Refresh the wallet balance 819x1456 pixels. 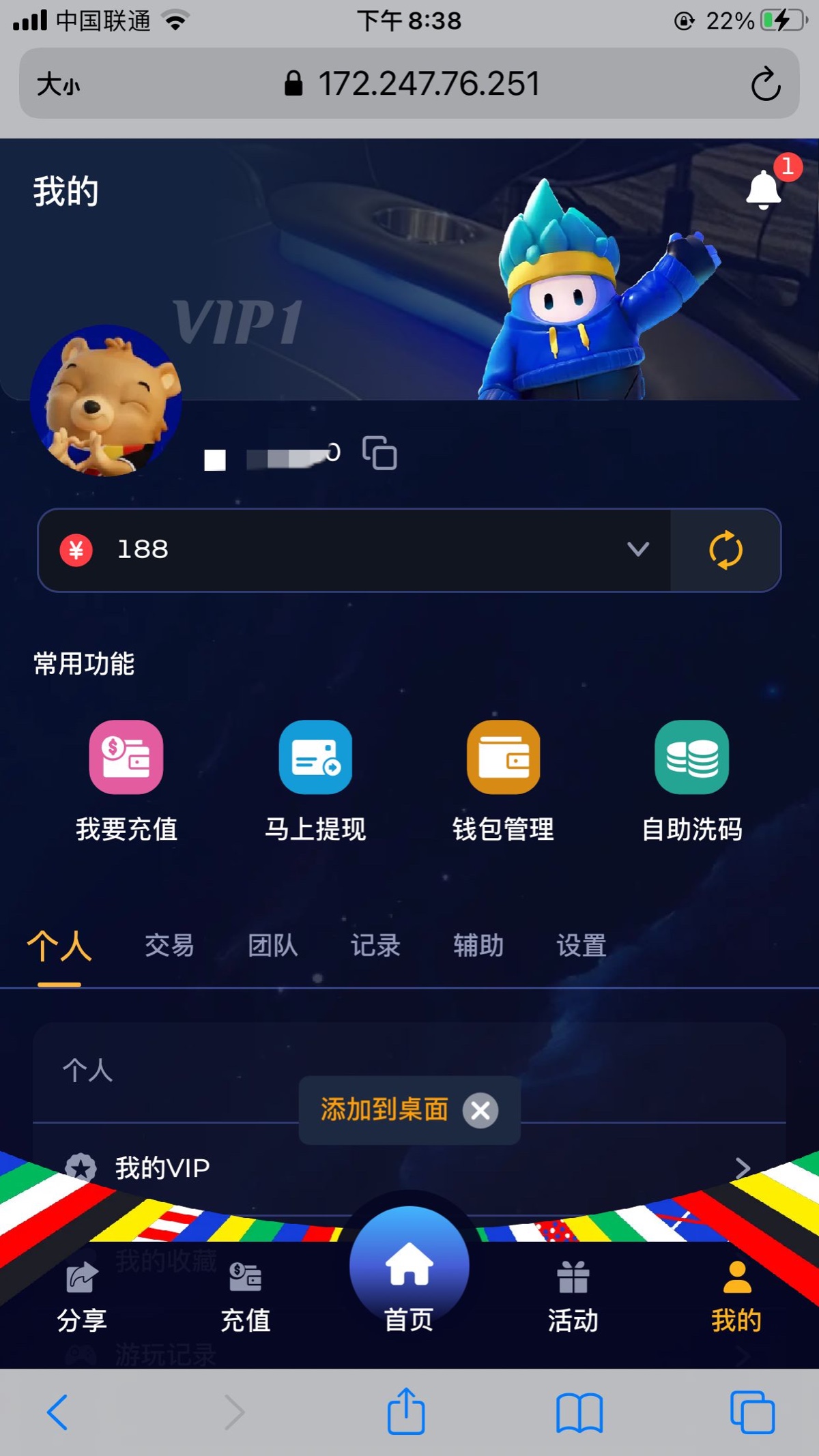[725, 550]
